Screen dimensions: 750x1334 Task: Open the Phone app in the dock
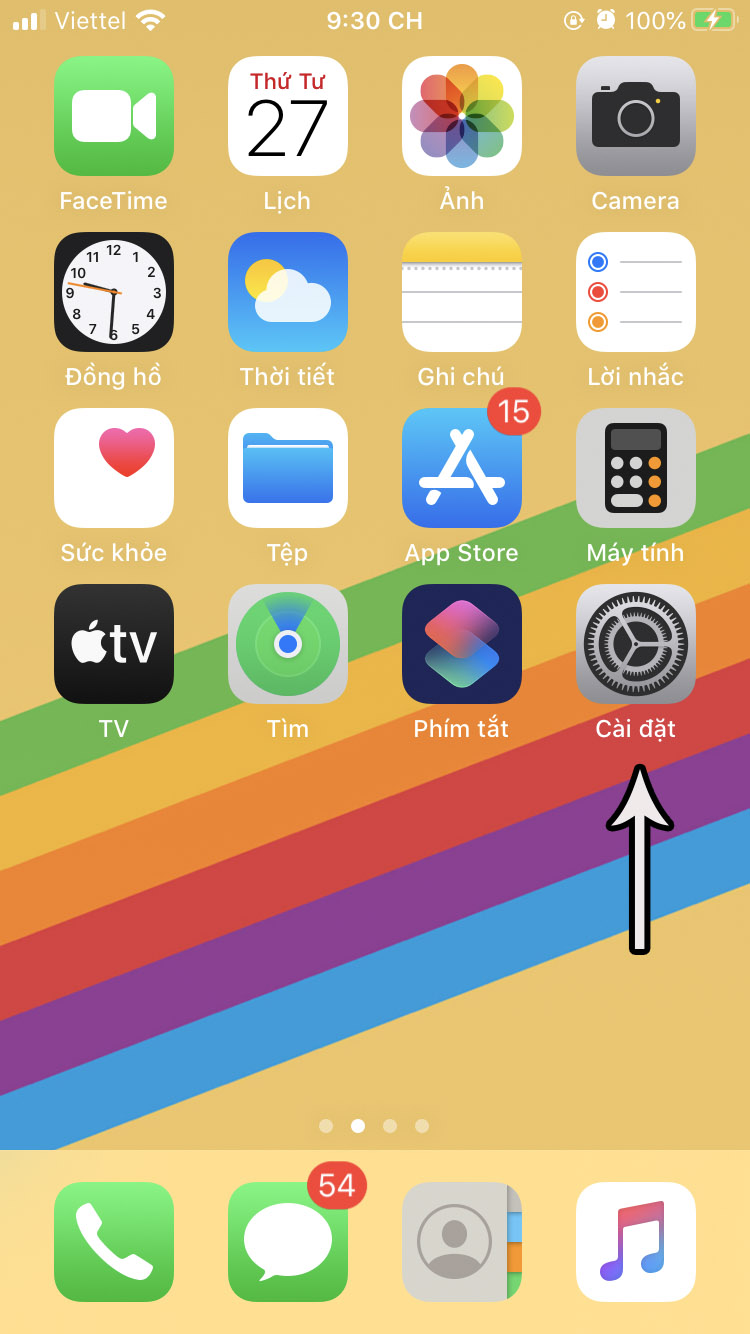(x=114, y=1242)
